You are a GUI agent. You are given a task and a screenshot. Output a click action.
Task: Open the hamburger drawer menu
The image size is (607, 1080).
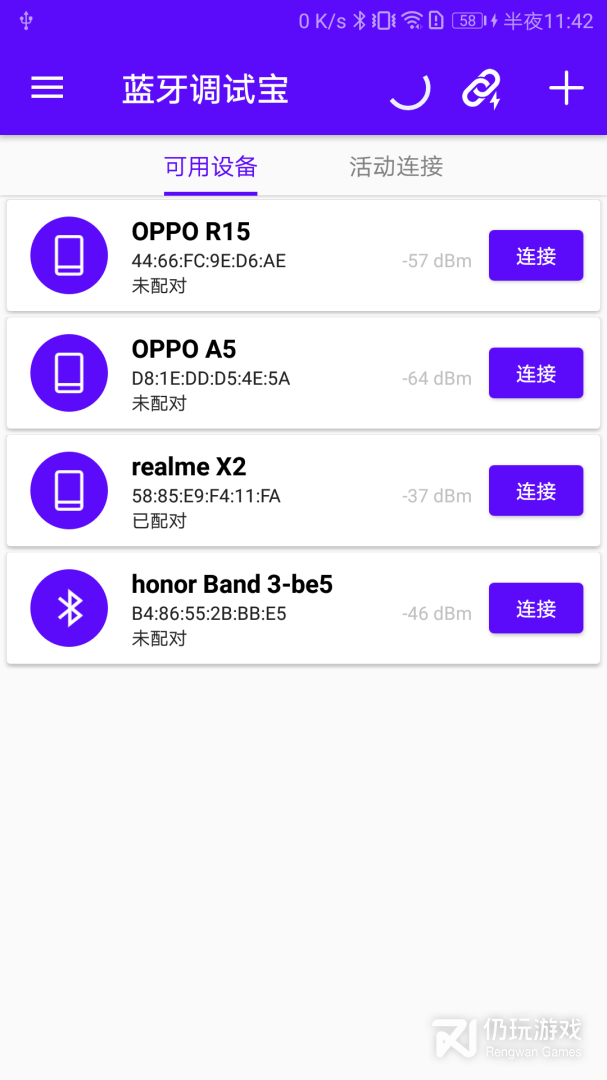[x=47, y=89]
